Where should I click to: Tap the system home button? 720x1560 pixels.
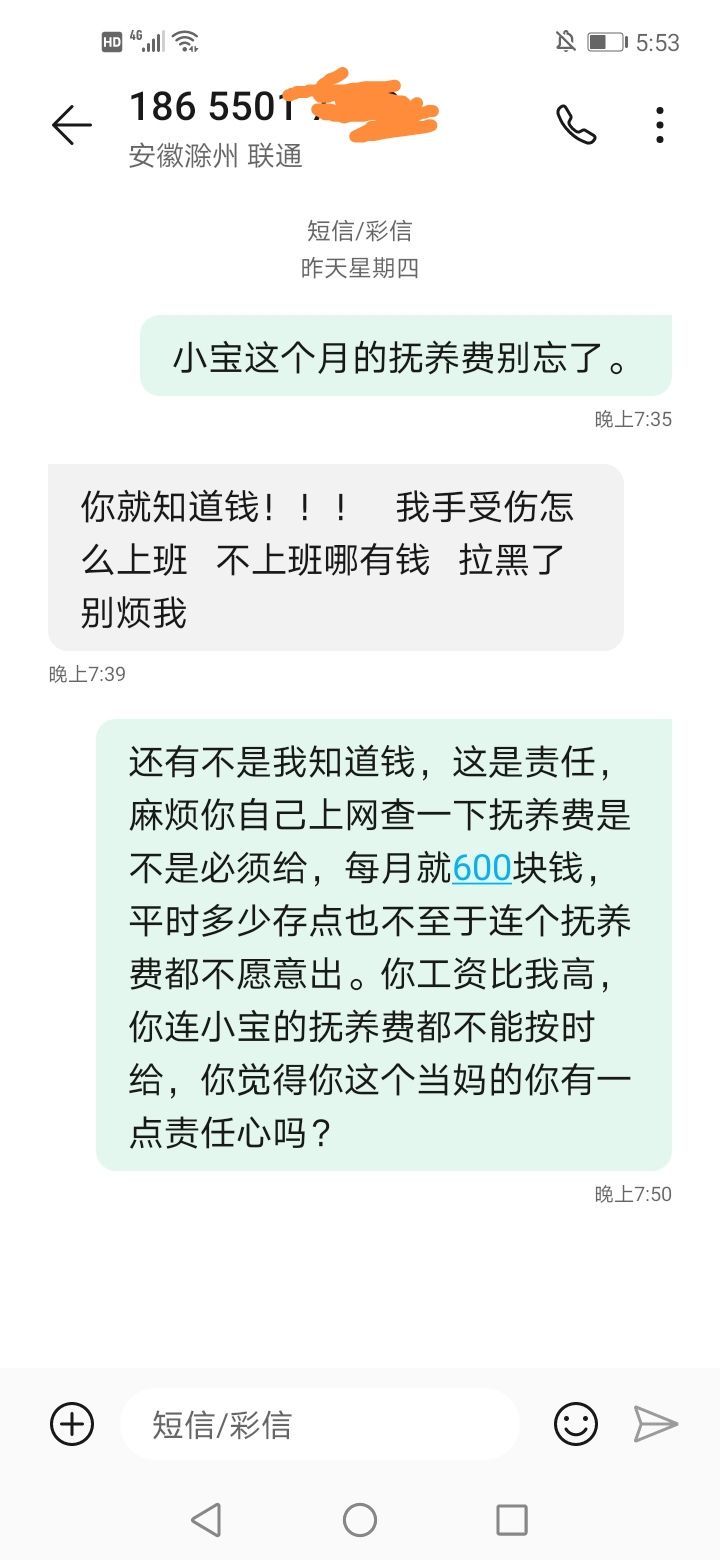(360, 1520)
